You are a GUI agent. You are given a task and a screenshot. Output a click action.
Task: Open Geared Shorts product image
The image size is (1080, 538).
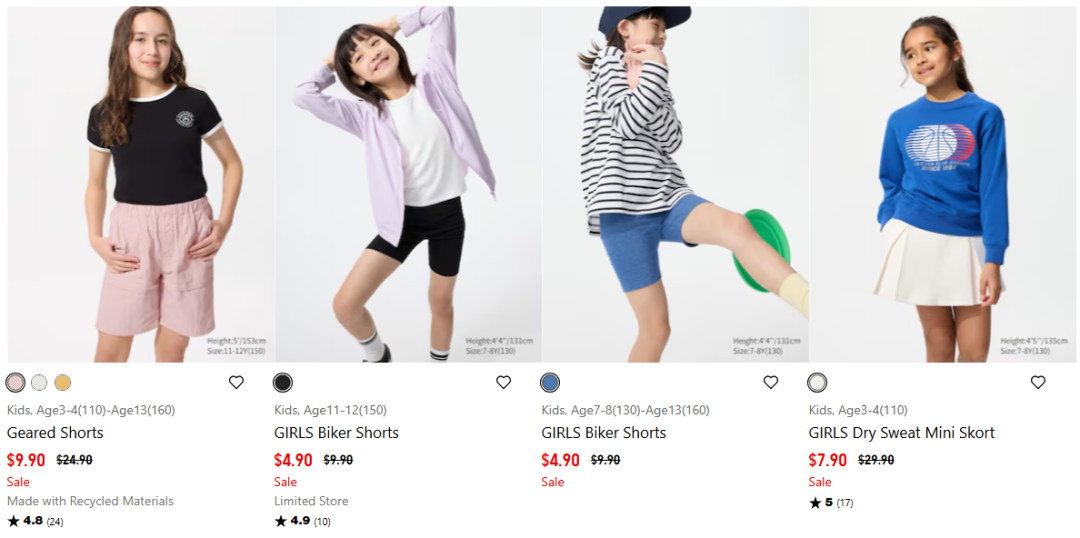[140, 185]
